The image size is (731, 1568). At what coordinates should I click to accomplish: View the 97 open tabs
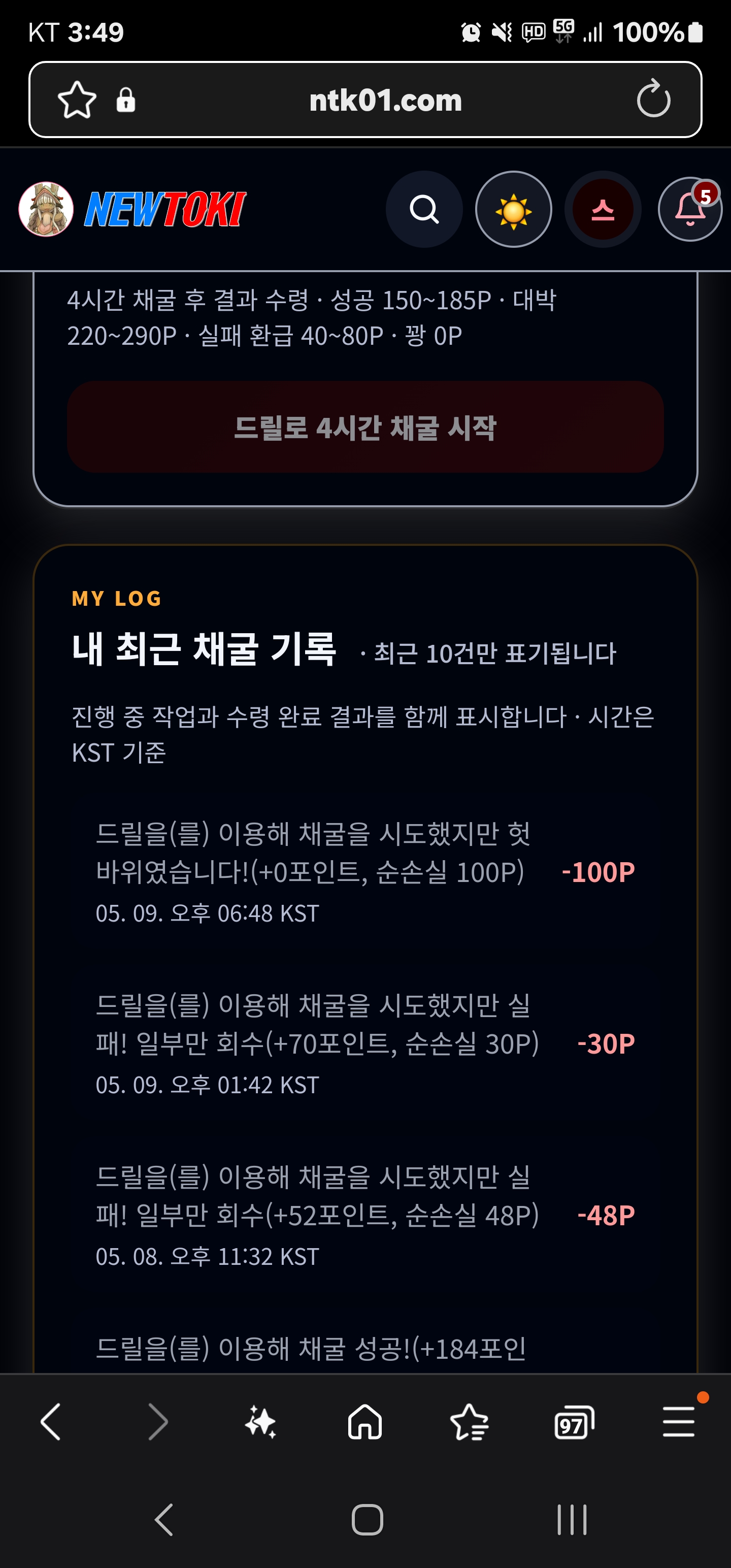point(574,1422)
